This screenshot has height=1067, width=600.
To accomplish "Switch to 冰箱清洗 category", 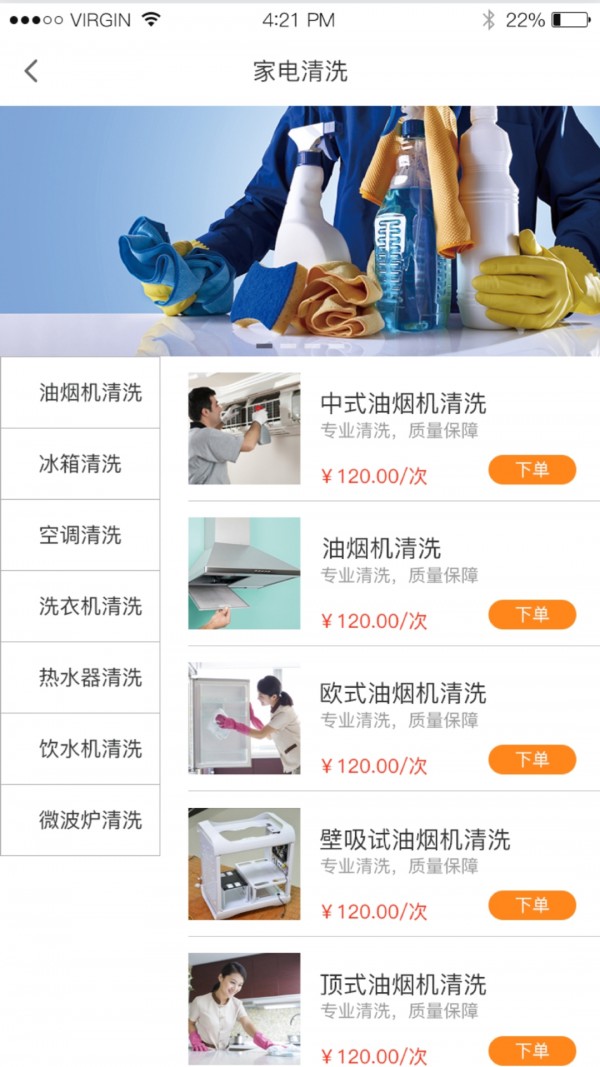I will pyautogui.click(x=81, y=464).
